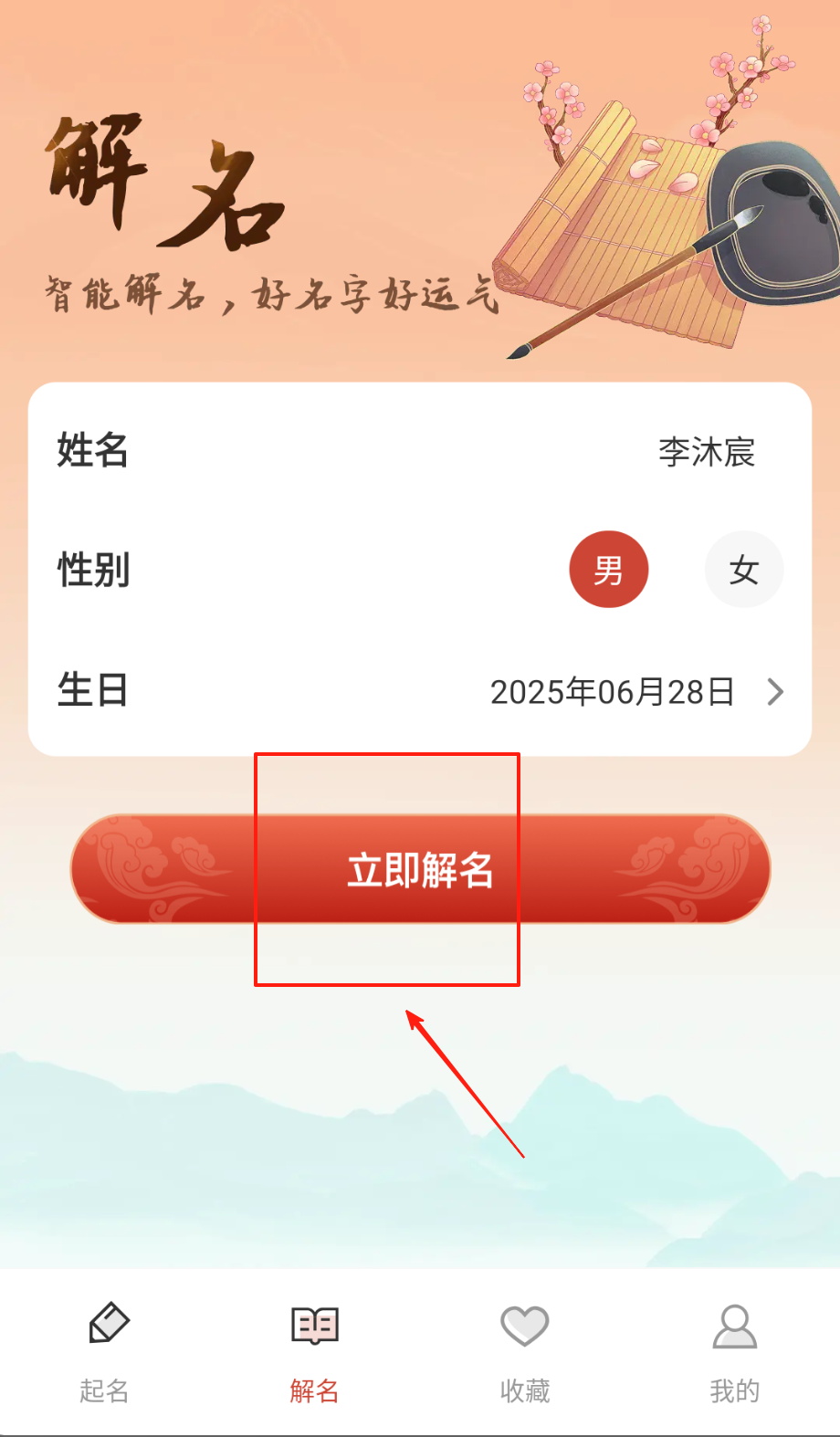Select 男 as gender

click(x=608, y=570)
